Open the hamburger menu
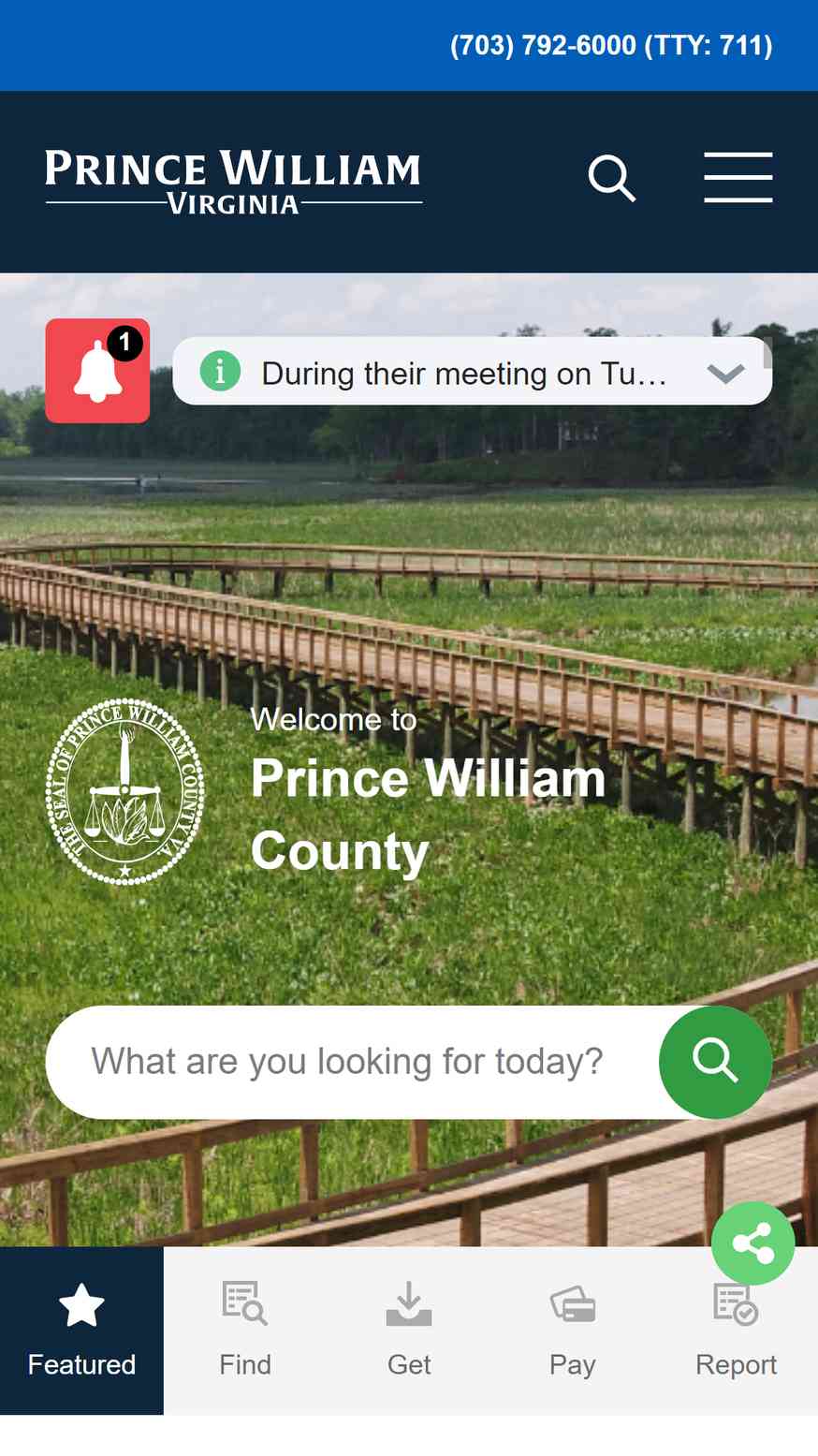This screenshot has height=1456, width=818. (x=738, y=178)
